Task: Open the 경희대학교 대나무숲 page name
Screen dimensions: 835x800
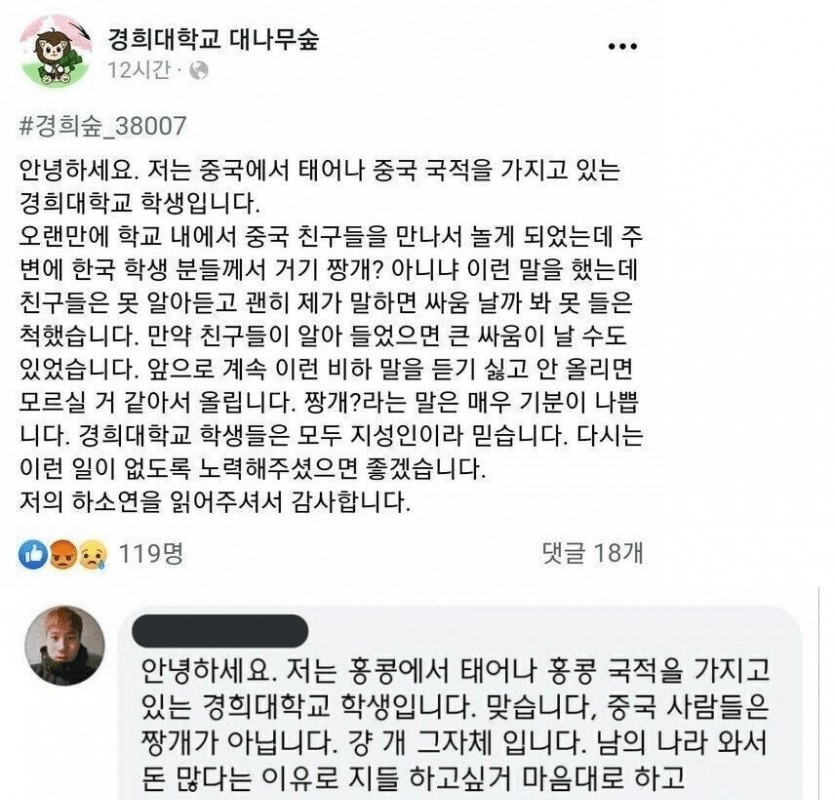Action: pos(213,39)
